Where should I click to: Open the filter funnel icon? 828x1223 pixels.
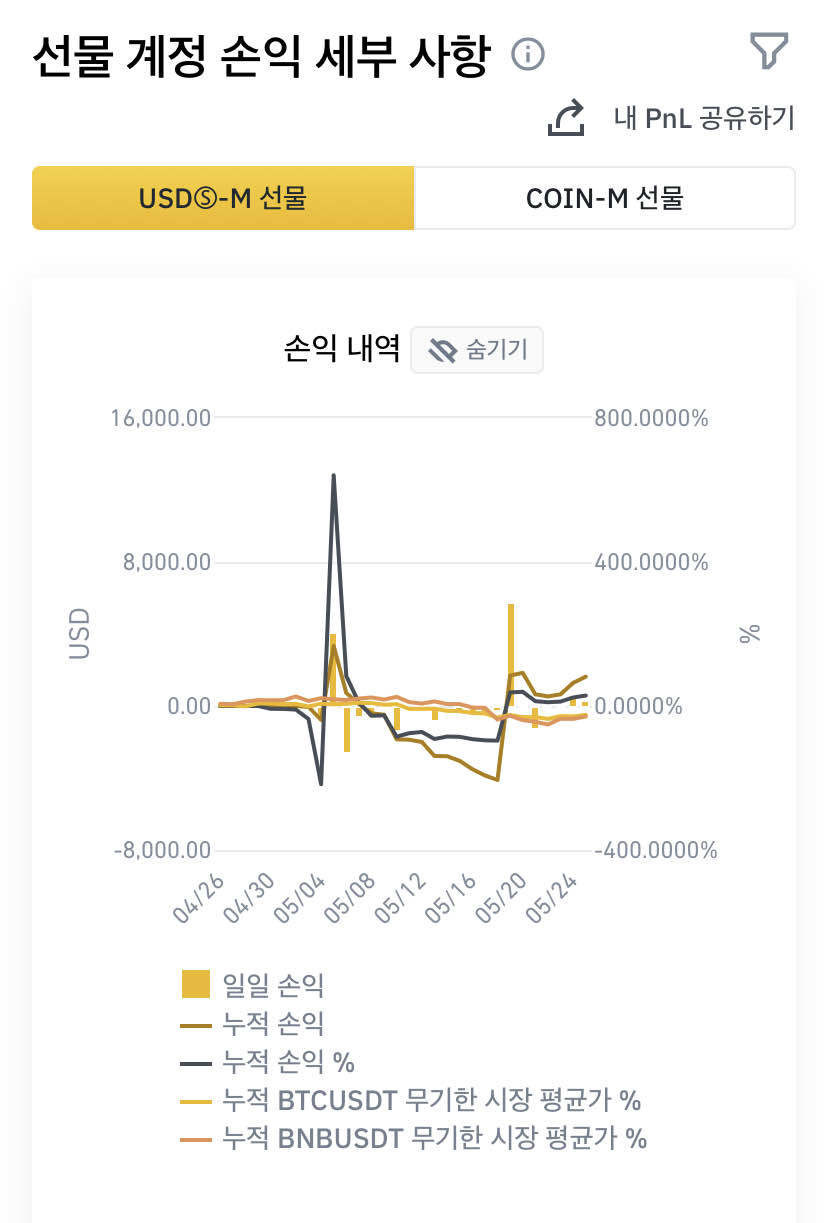tap(768, 50)
